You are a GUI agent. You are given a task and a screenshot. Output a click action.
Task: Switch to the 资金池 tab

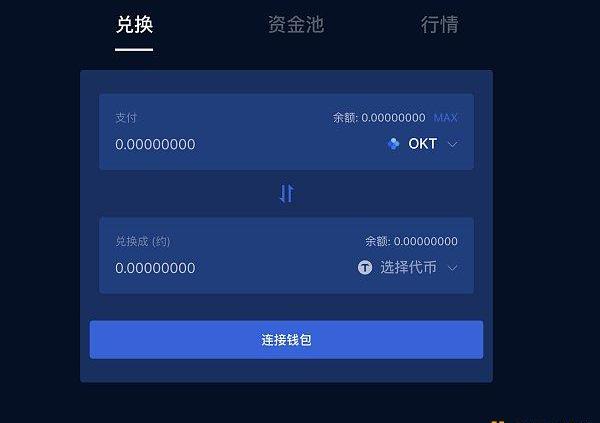click(296, 25)
